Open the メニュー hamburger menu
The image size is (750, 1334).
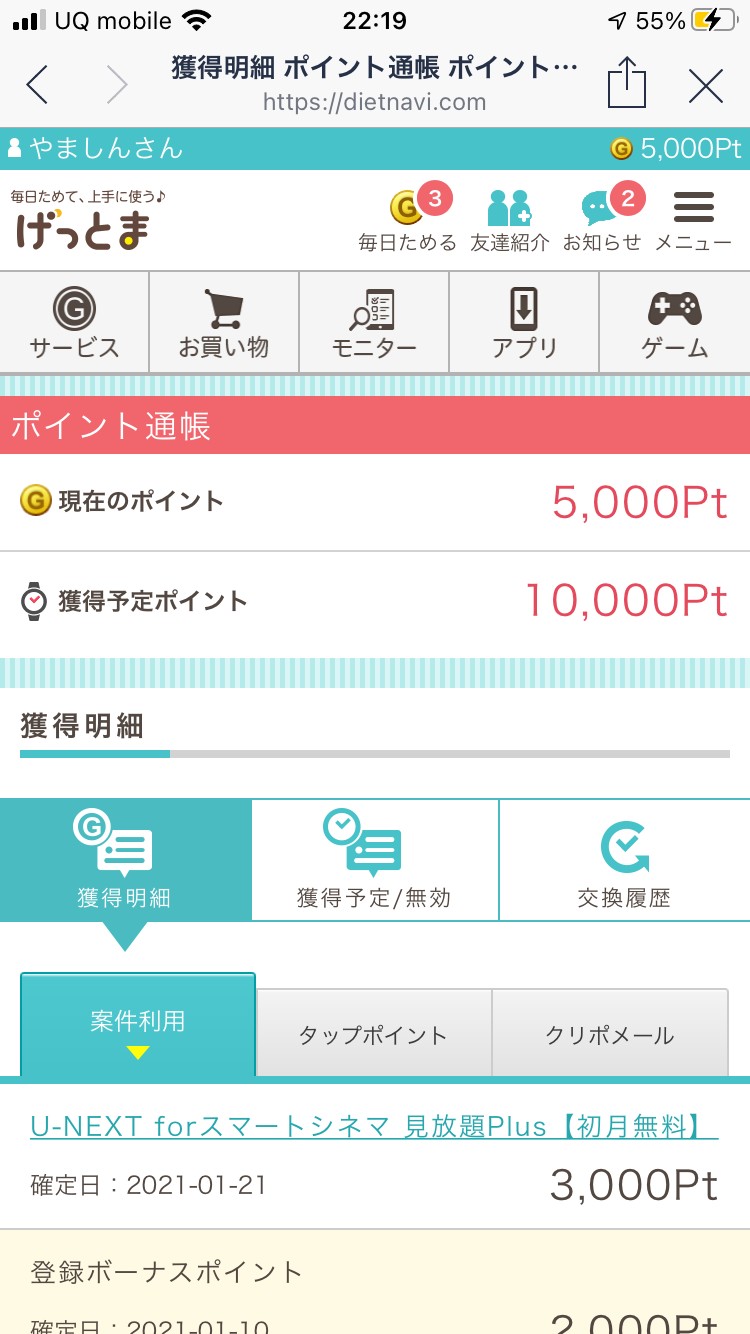coord(693,218)
